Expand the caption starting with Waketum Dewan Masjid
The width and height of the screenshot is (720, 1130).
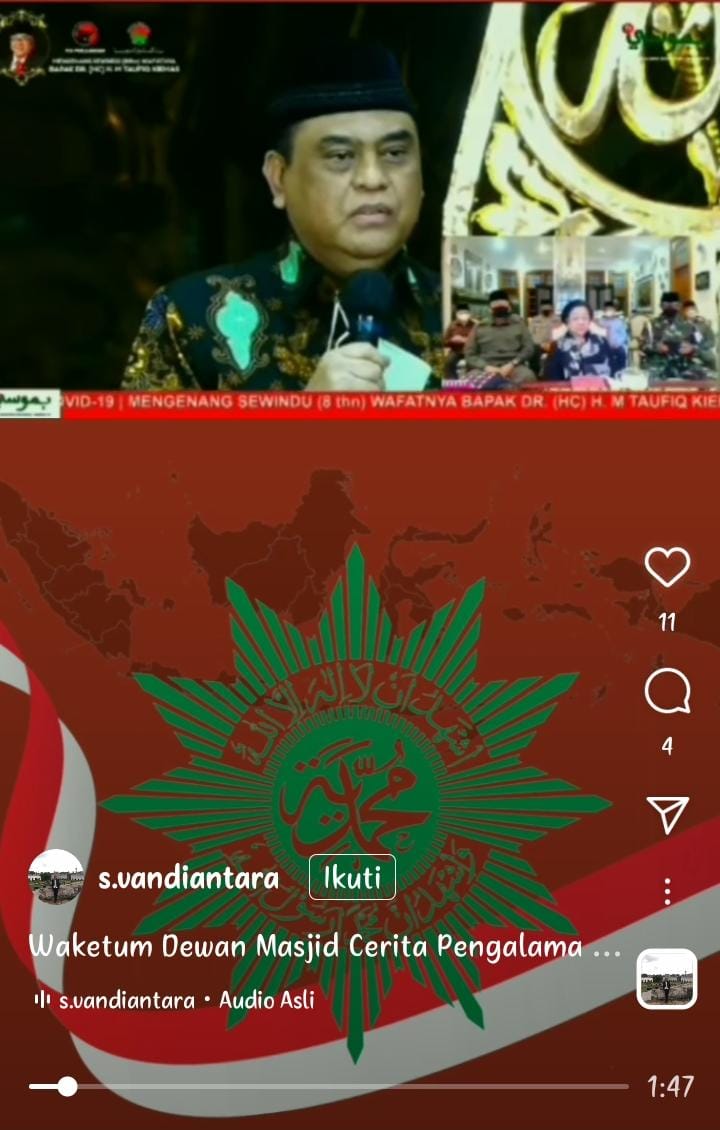325,946
